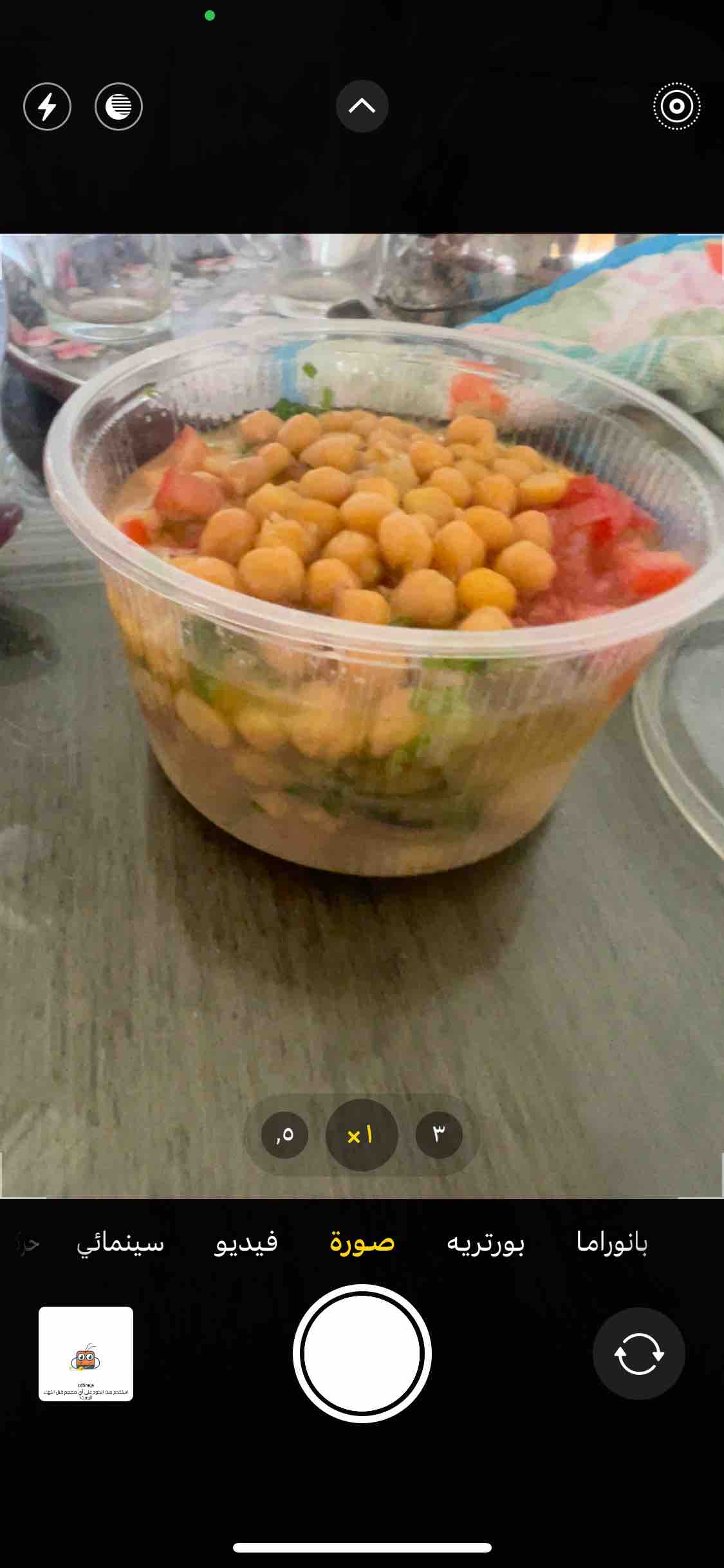The height and width of the screenshot is (1568, 724).
Task: Select the 0.5x ultra-wide zoom
Action: pos(284,1134)
